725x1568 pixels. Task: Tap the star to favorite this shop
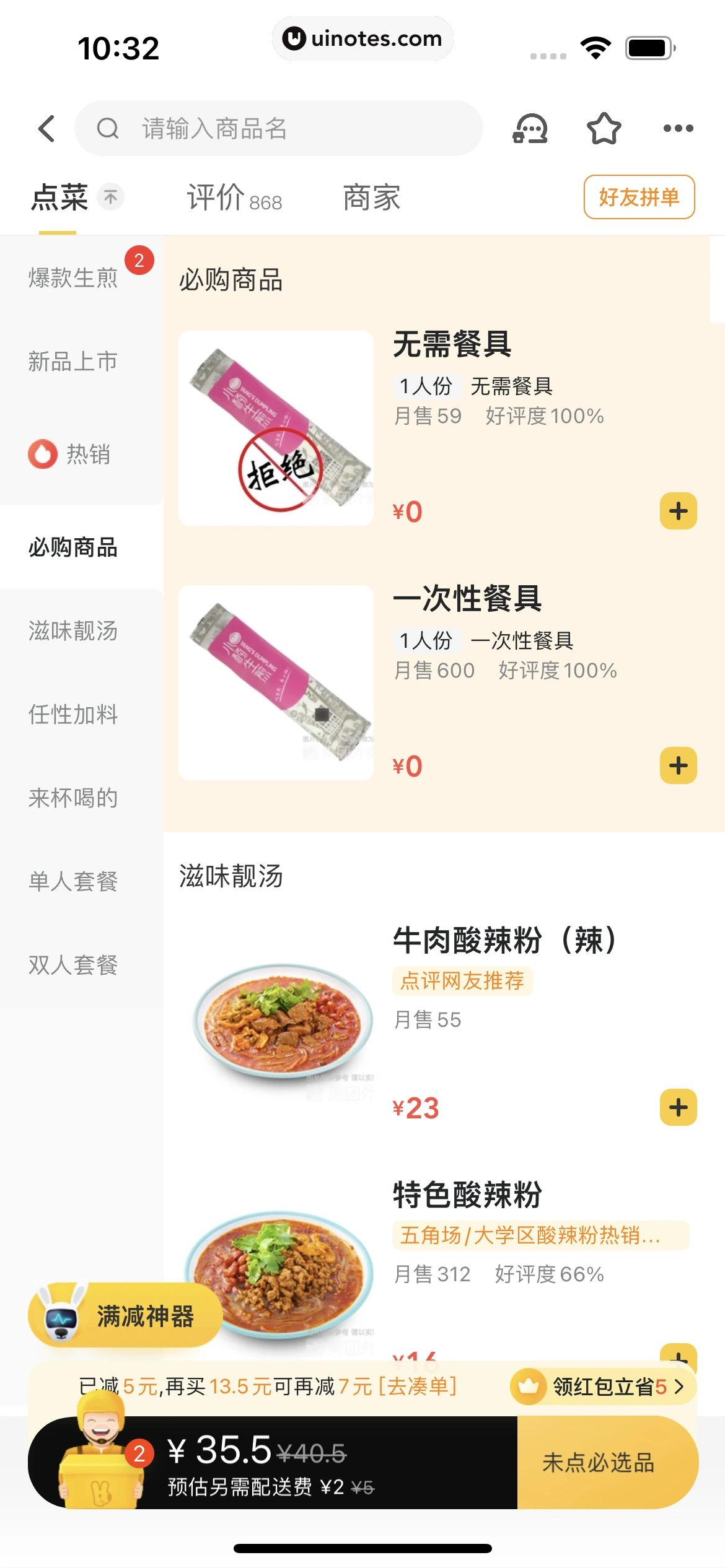(x=605, y=128)
